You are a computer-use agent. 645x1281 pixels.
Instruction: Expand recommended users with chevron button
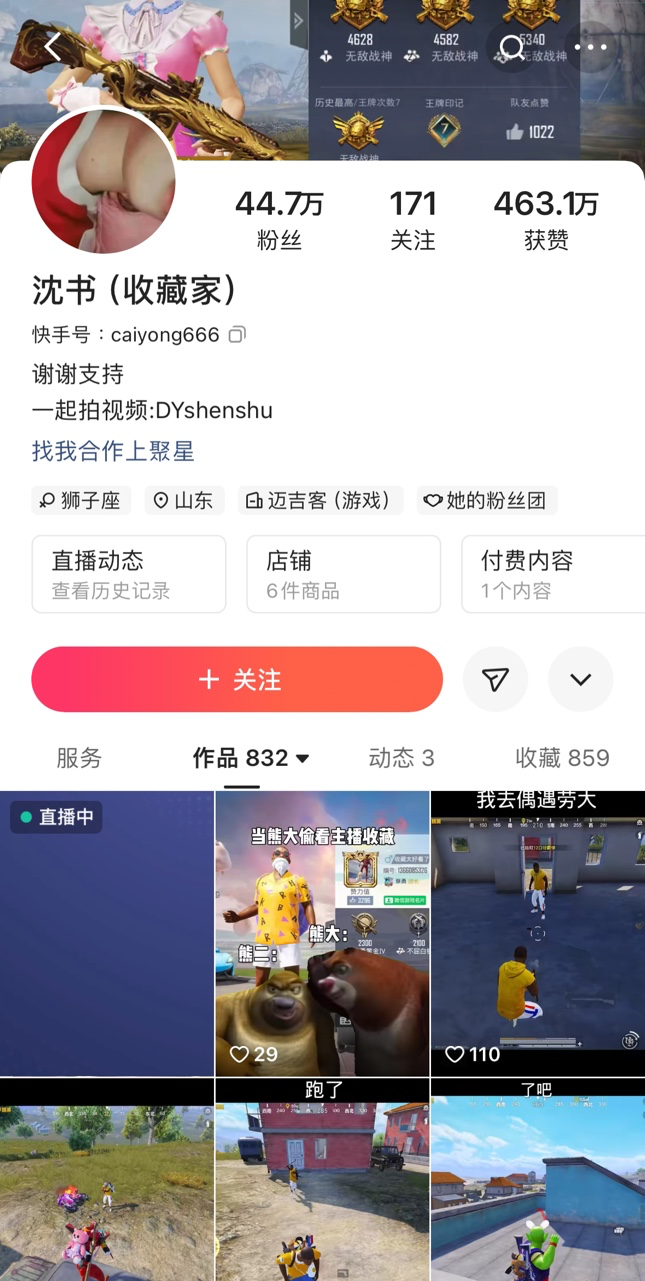580,679
